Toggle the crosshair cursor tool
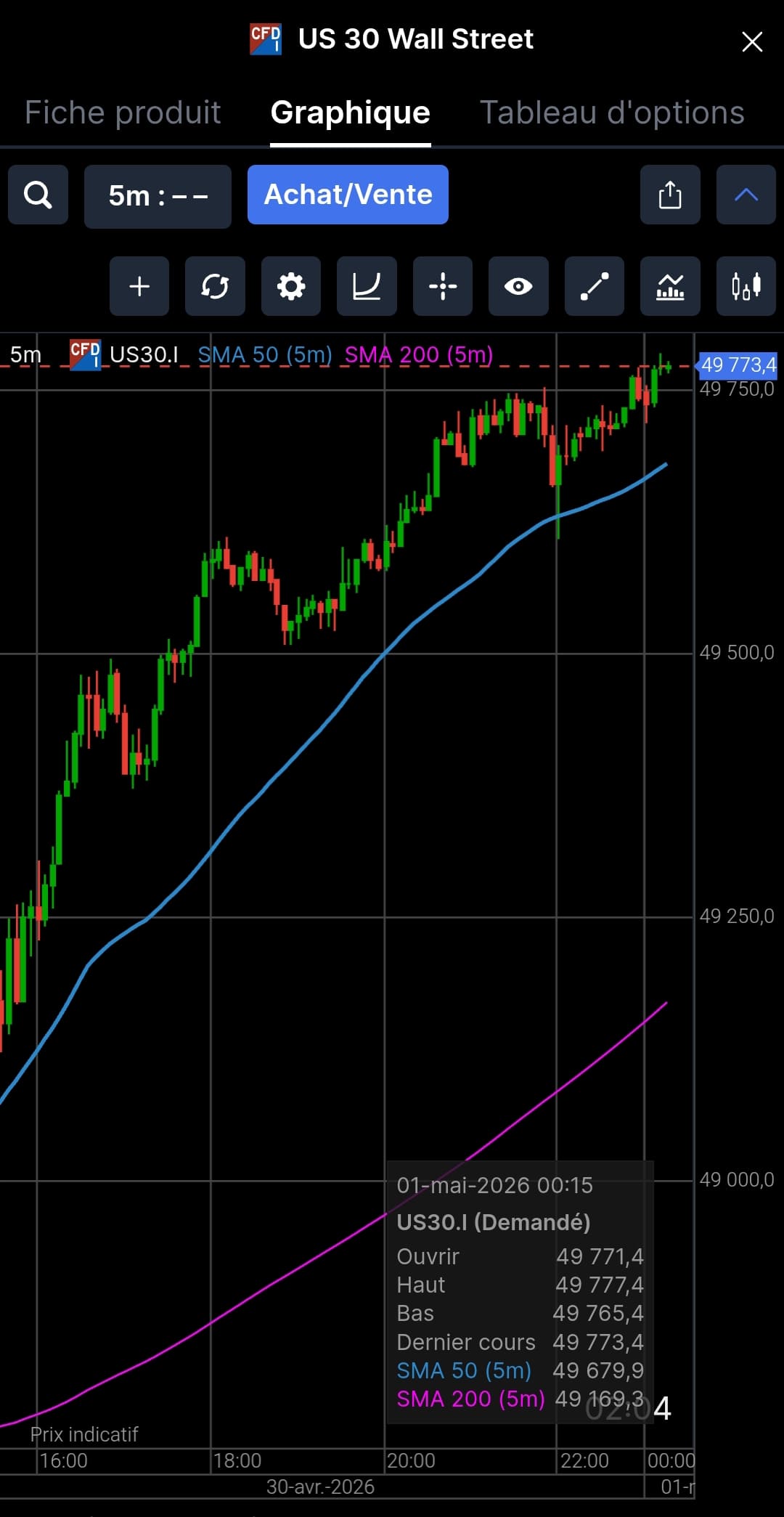784x1517 pixels. pos(443,286)
